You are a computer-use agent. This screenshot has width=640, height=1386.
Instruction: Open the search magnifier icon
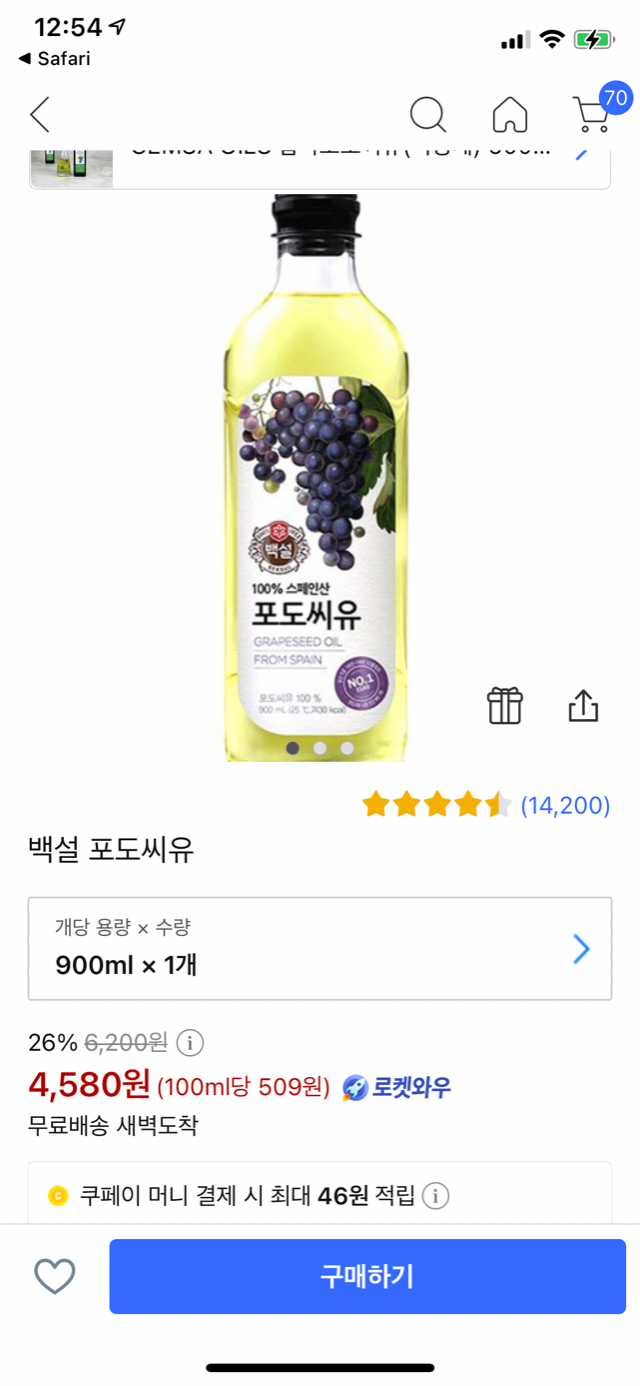428,115
